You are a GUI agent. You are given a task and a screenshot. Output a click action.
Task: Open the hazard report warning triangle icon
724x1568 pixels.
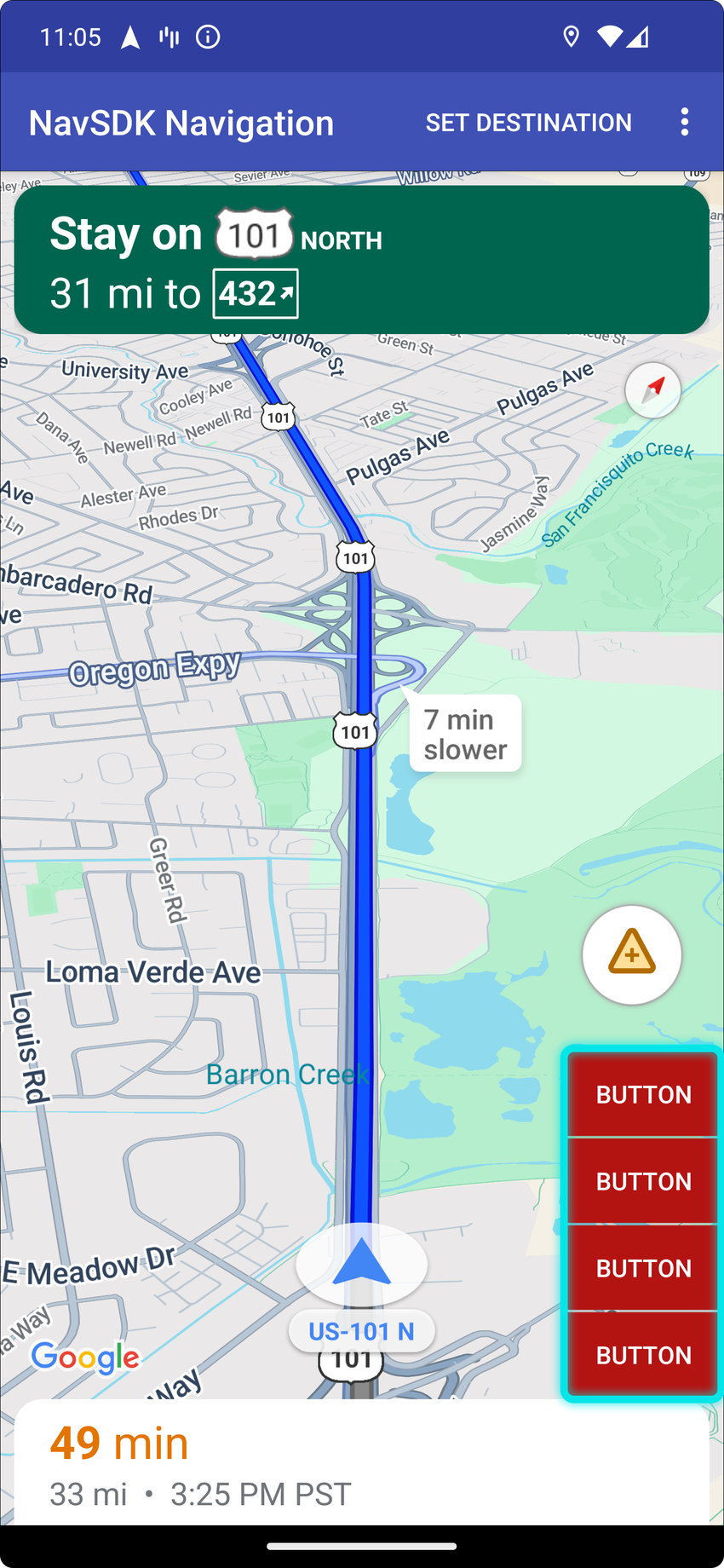click(x=631, y=954)
